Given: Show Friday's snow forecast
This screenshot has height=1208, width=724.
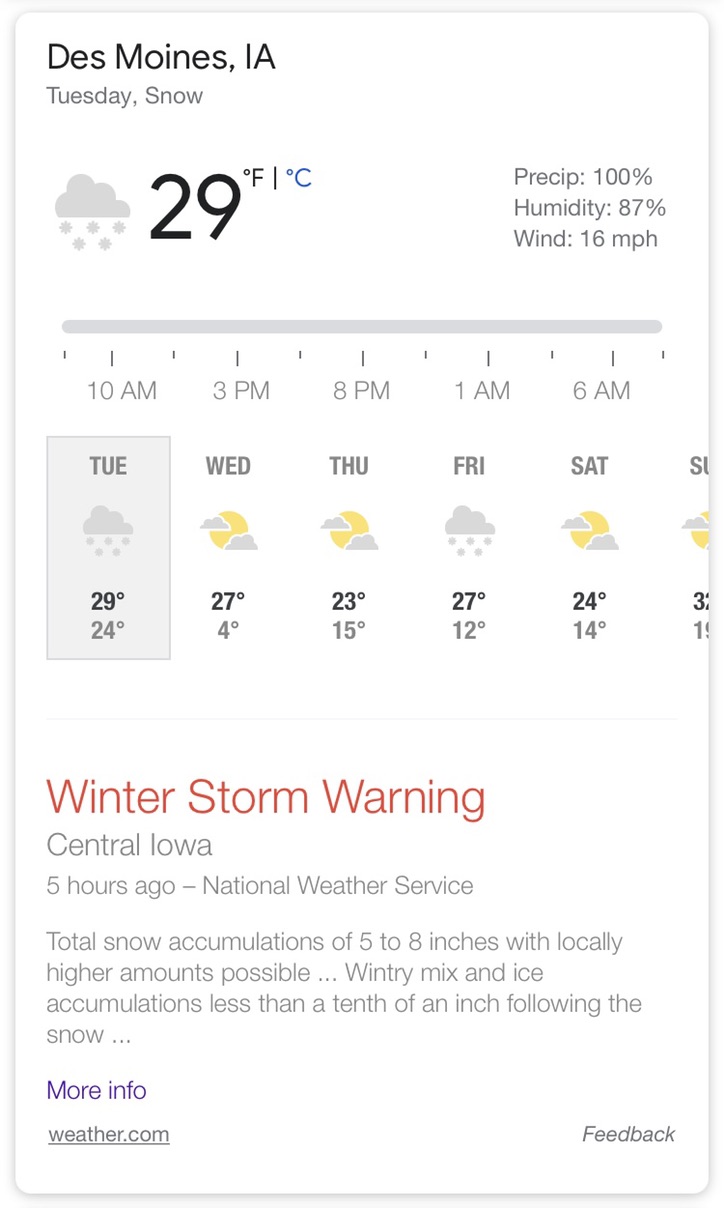Looking at the screenshot, I should coord(469,547).
